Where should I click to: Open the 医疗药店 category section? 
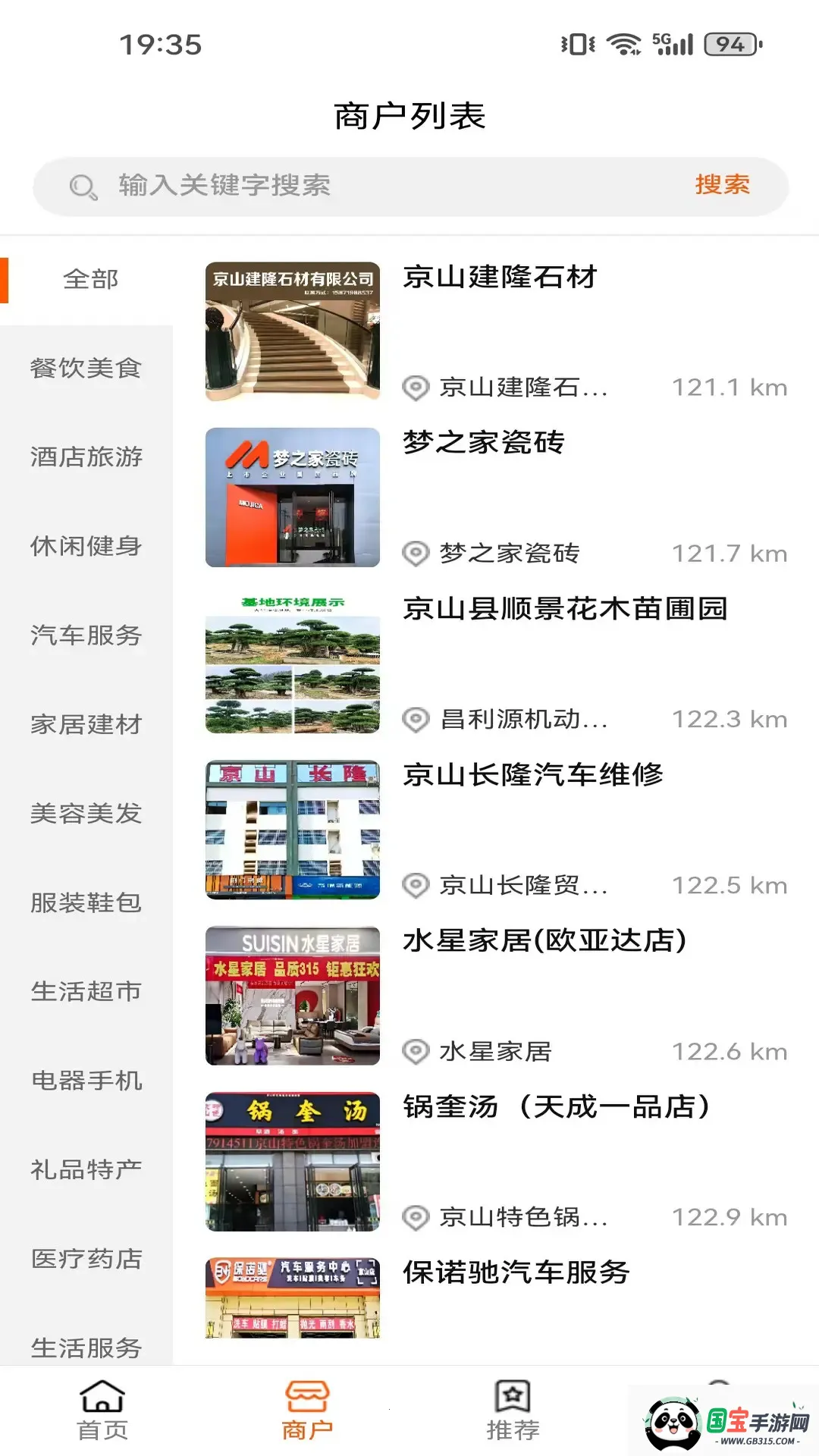(x=86, y=1260)
